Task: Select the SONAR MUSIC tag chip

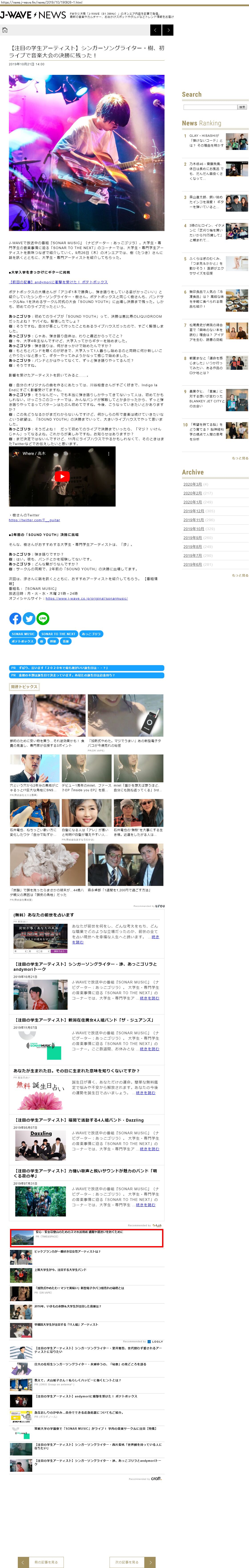Action: pos(23,634)
